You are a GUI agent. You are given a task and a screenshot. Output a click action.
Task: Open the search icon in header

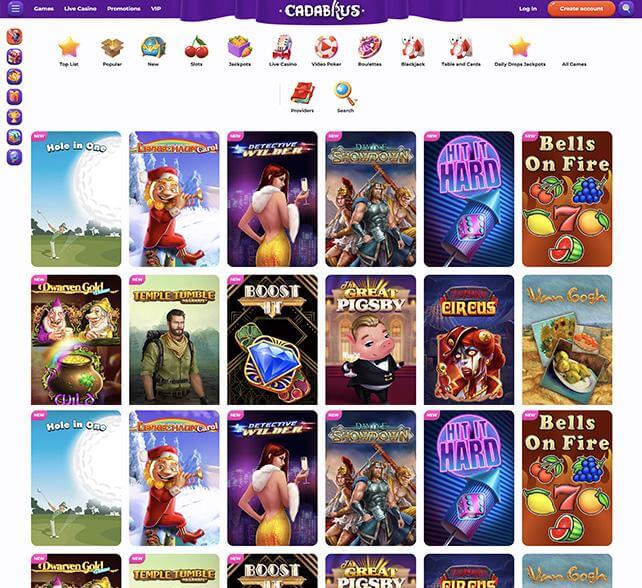(627, 8)
